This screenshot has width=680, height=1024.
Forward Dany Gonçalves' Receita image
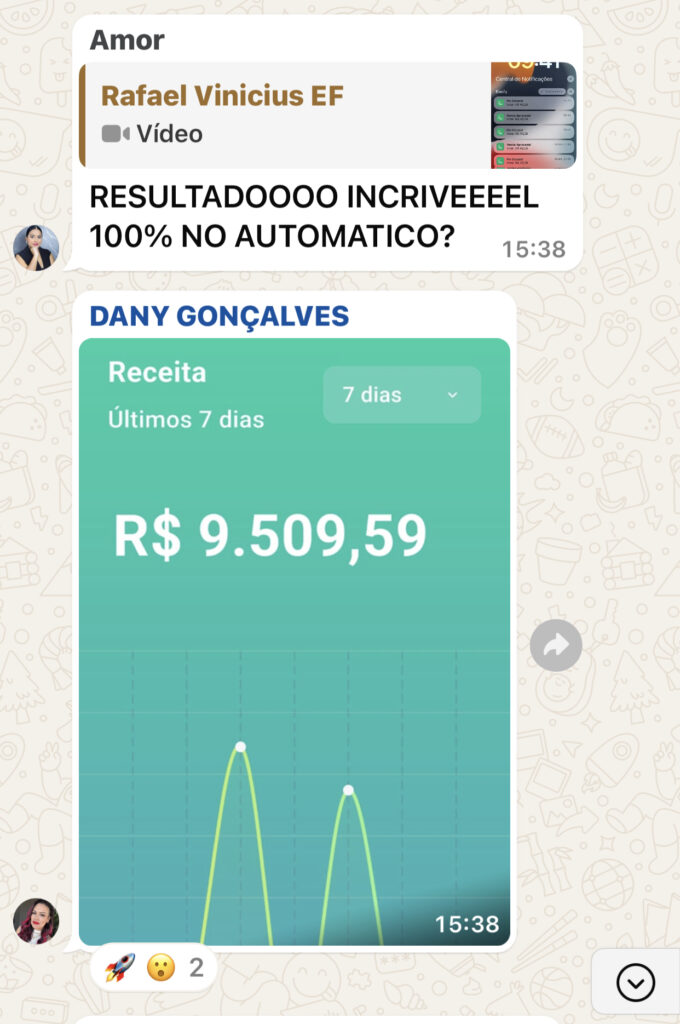(556, 646)
